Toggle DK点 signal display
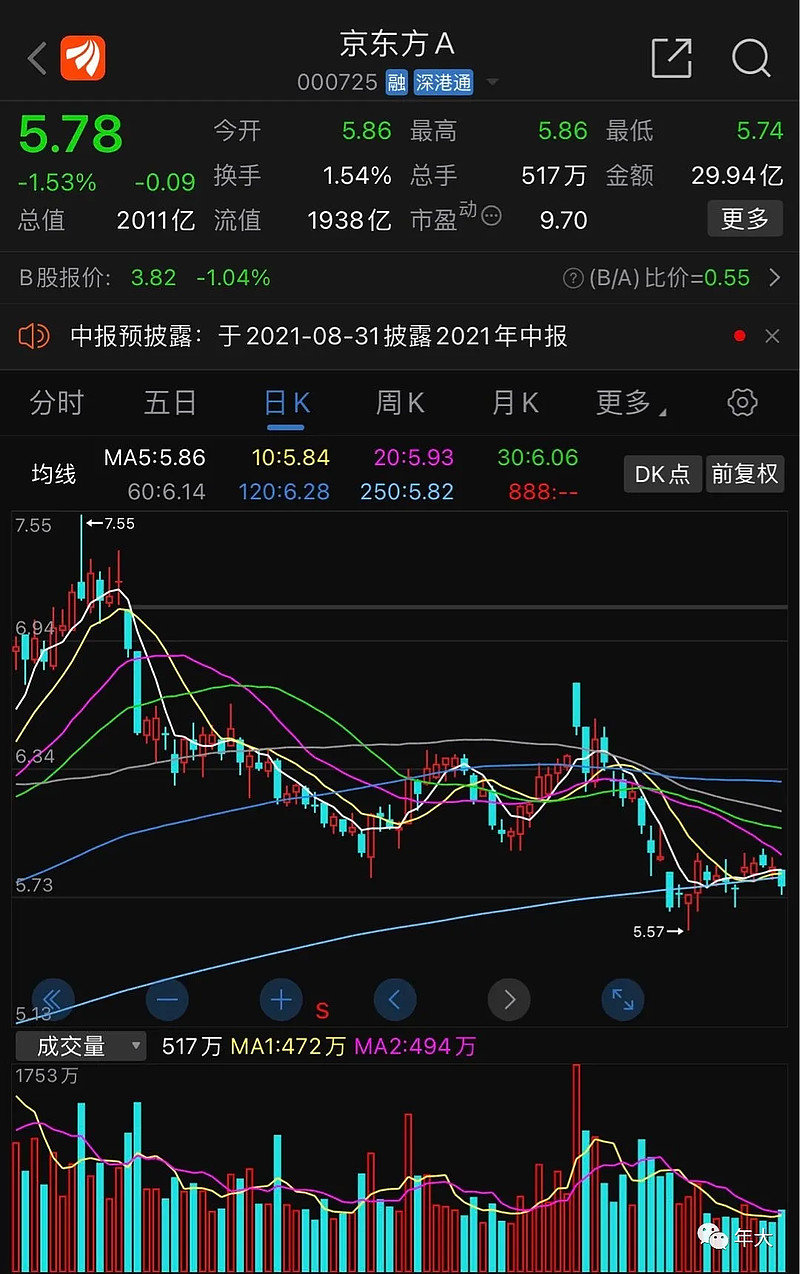The image size is (800, 1274). (x=662, y=474)
